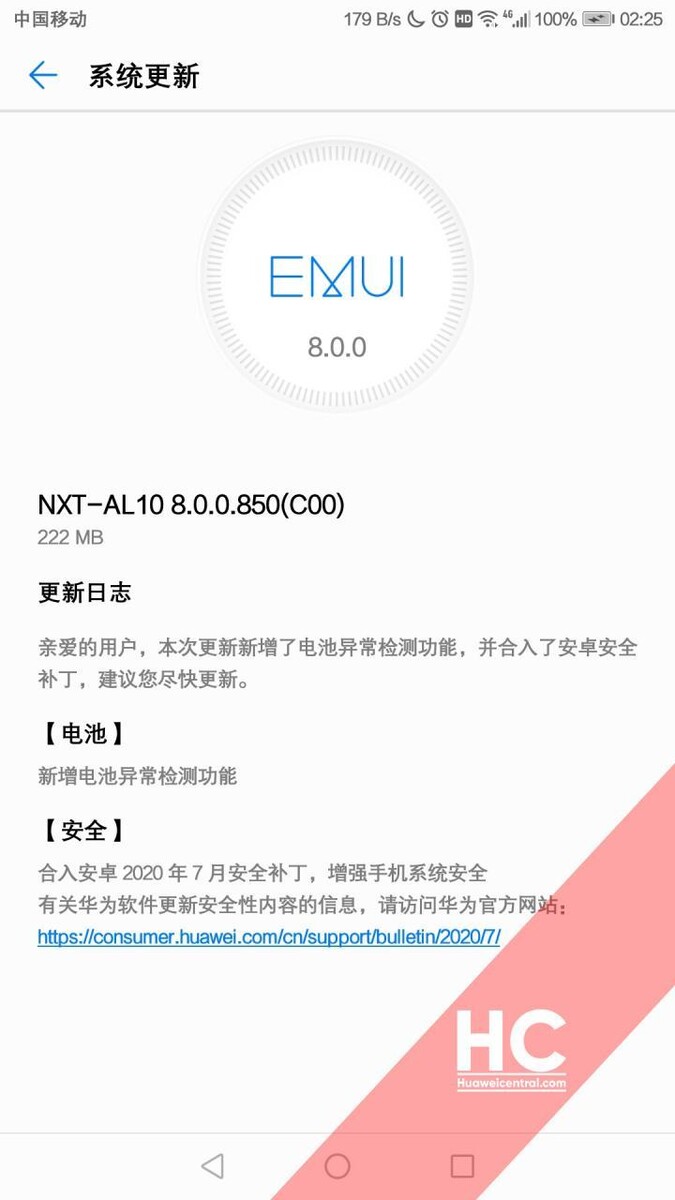Tap the system home button
The width and height of the screenshot is (675, 1200).
338,1166
